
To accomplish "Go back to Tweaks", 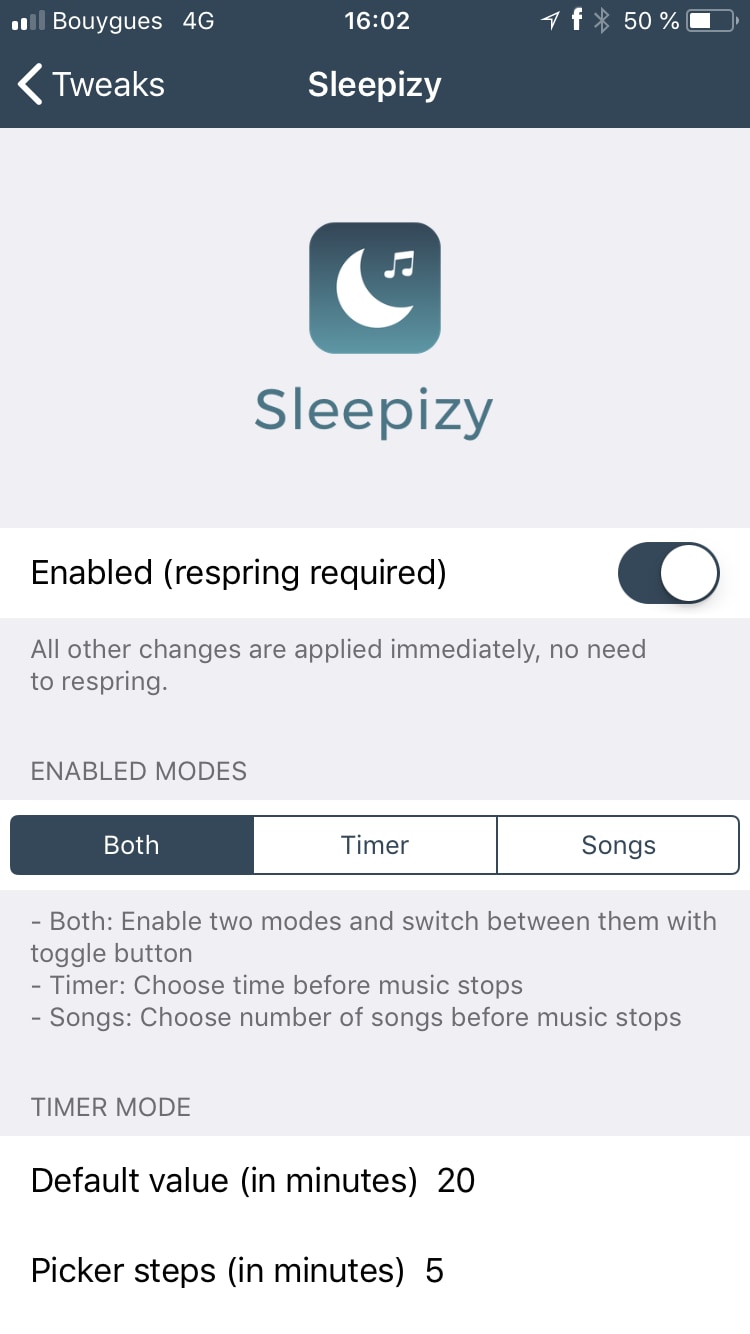I will click(x=91, y=84).
